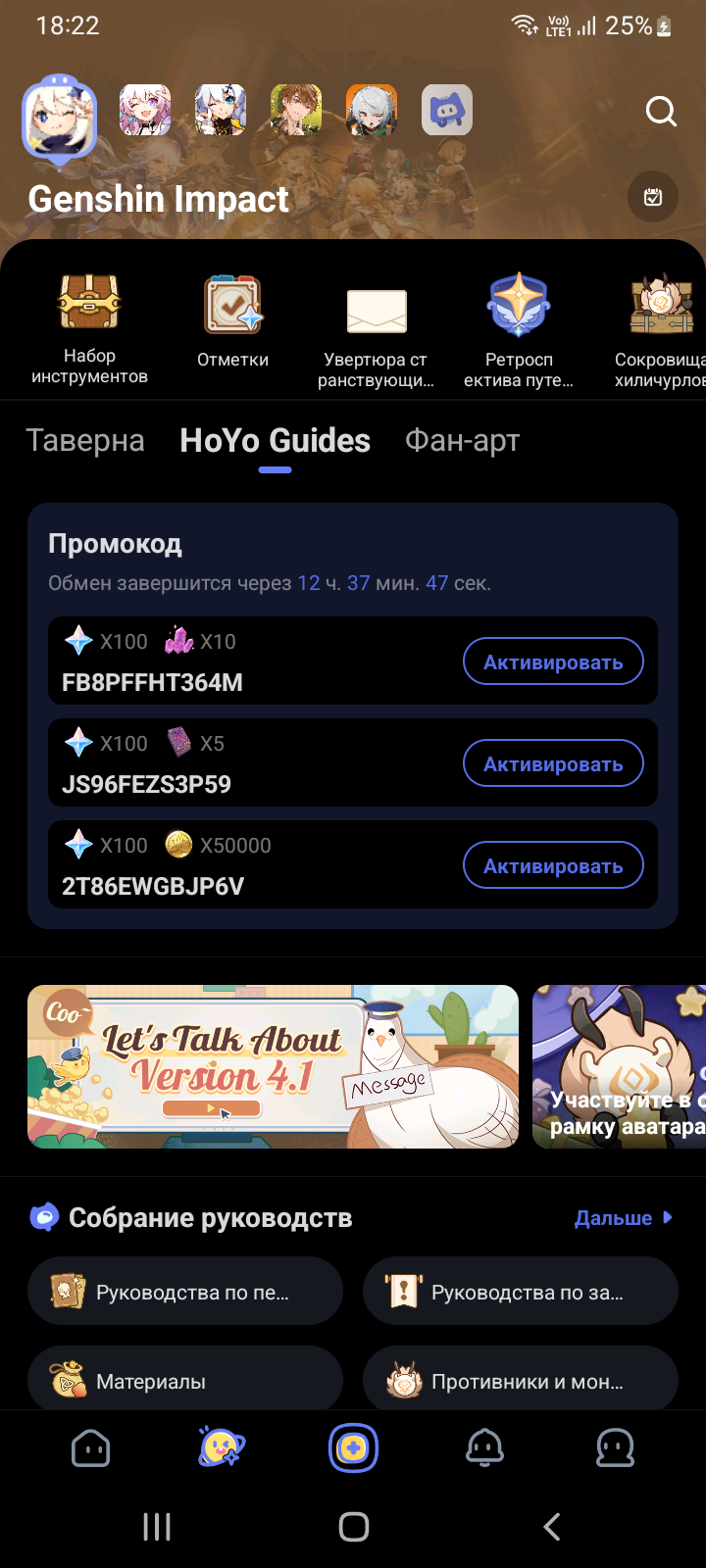
Task: Open your profile icon in bottom navigation
Action: click(615, 1447)
